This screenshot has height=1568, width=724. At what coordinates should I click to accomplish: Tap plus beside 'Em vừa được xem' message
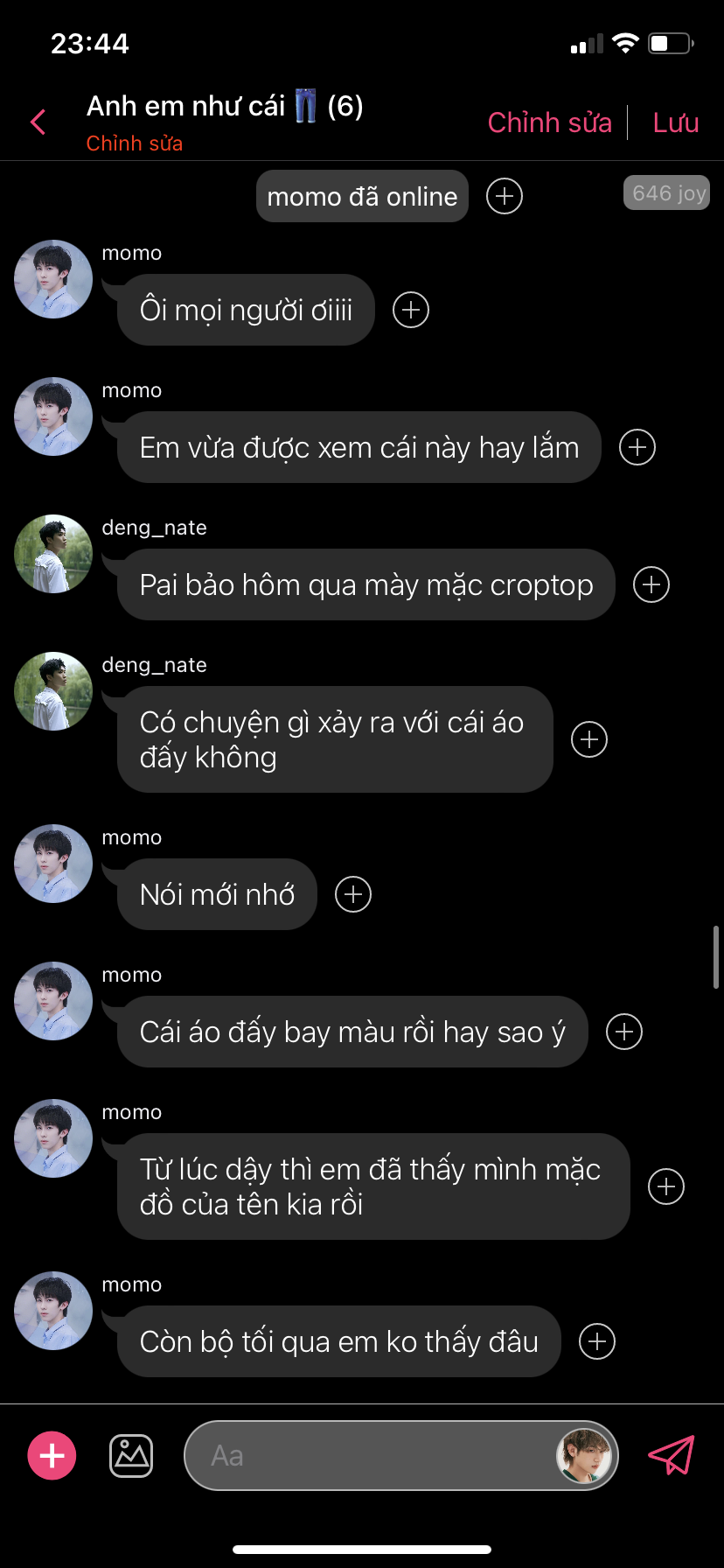click(x=637, y=447)
